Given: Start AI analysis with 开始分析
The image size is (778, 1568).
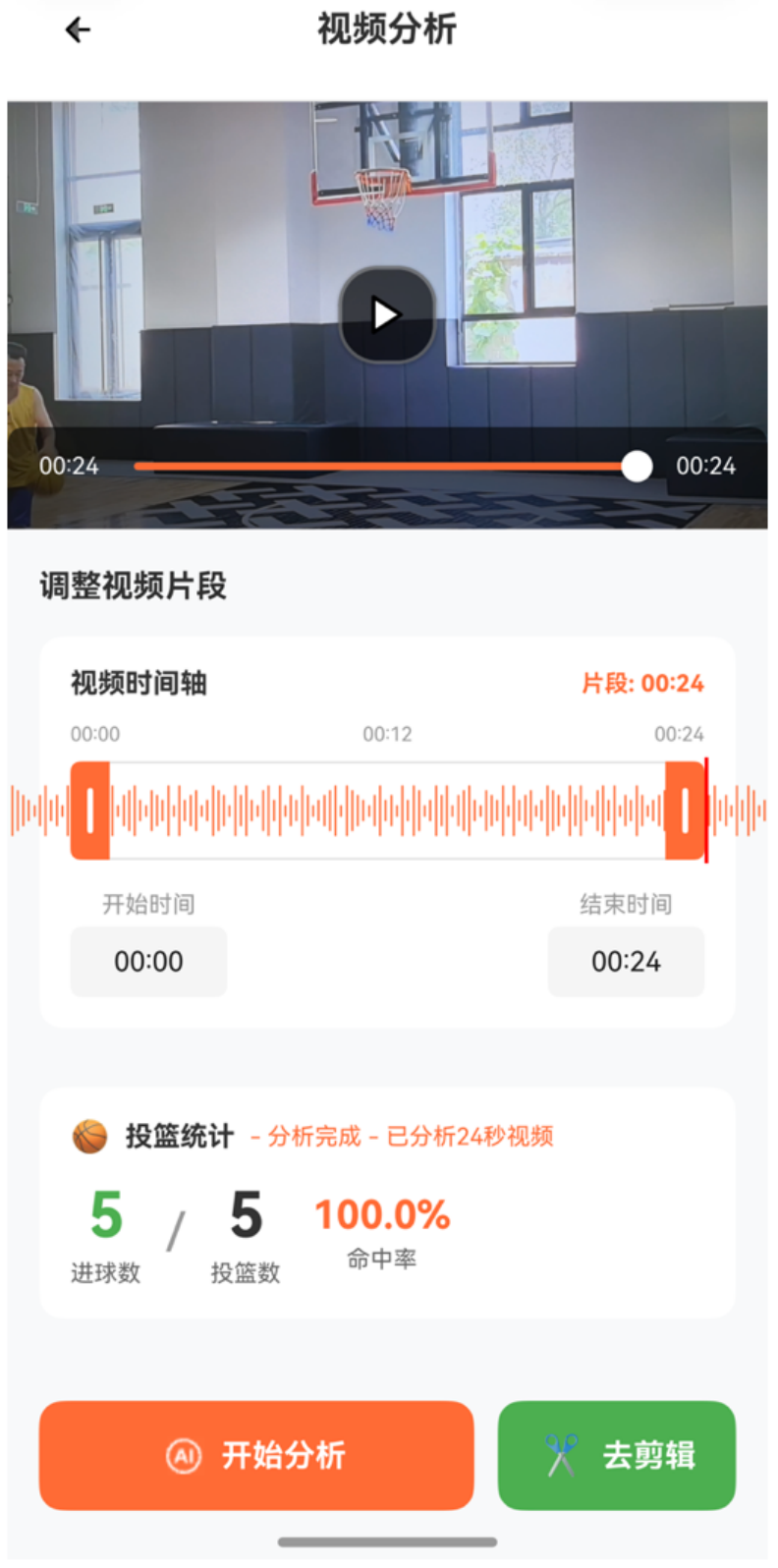Looking at the screenshot, I should point(256,1455).
